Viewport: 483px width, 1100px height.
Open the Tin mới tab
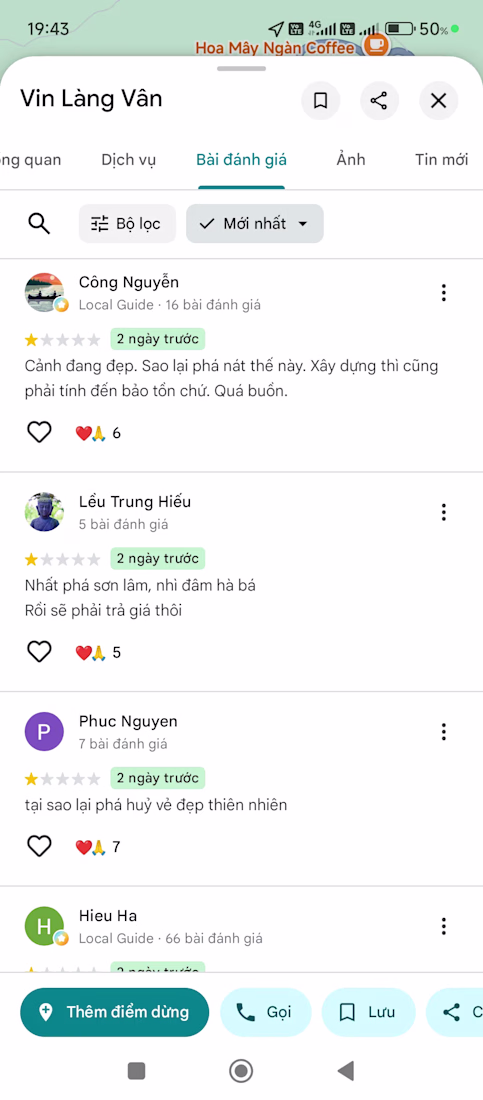(x=441, y=160)
